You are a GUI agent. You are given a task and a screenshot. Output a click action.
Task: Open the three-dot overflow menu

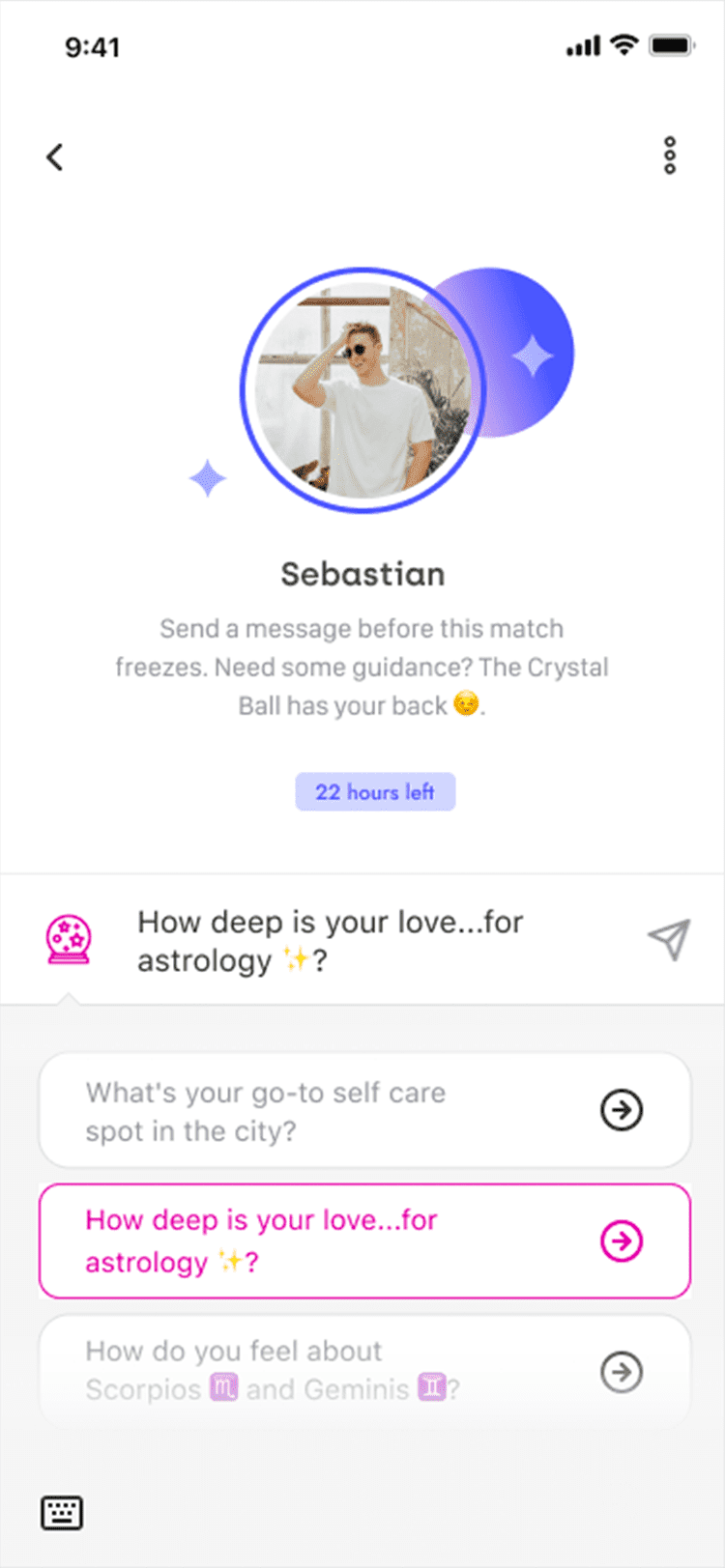tap(669, 156)
